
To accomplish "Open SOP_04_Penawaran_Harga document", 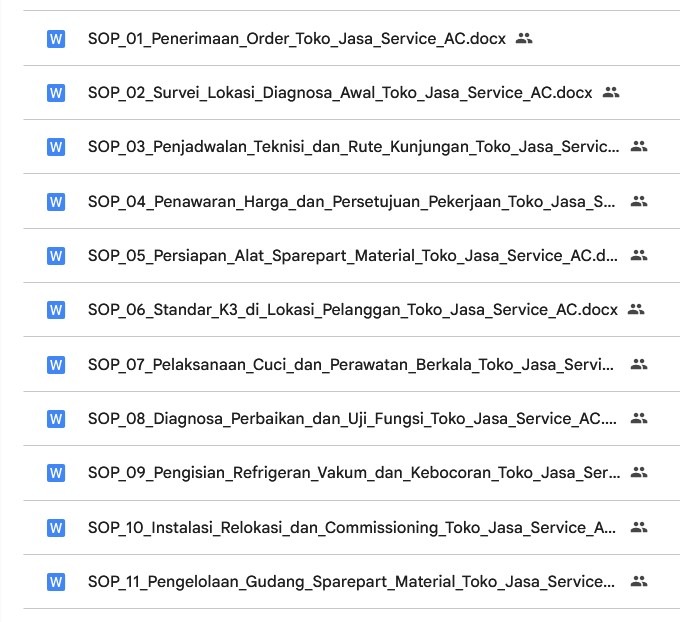I will (x=352, y=201).
